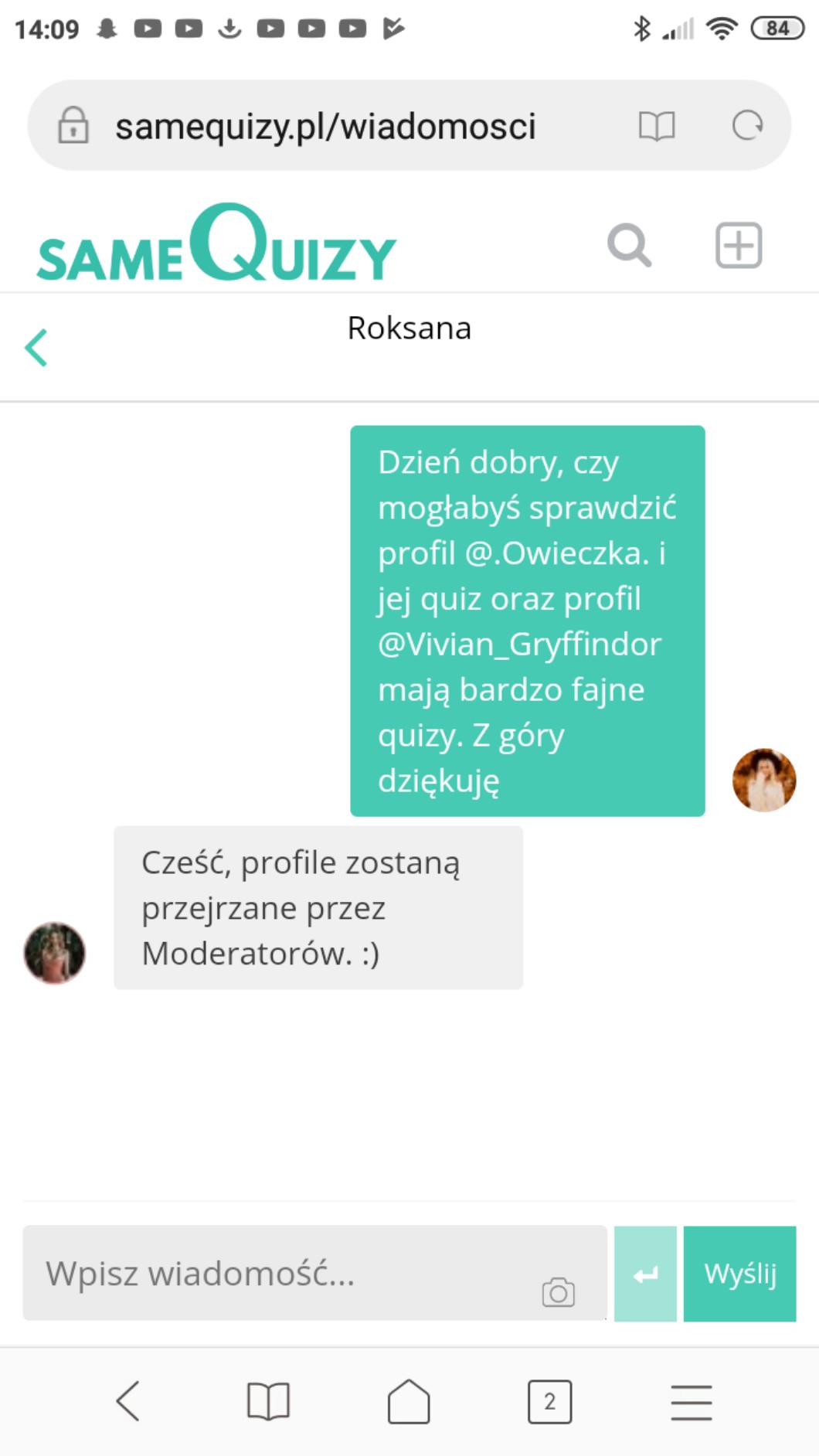Open Roksana's avatar next to her reply
The image size is (819, 1456).
(x=55, y=952)
